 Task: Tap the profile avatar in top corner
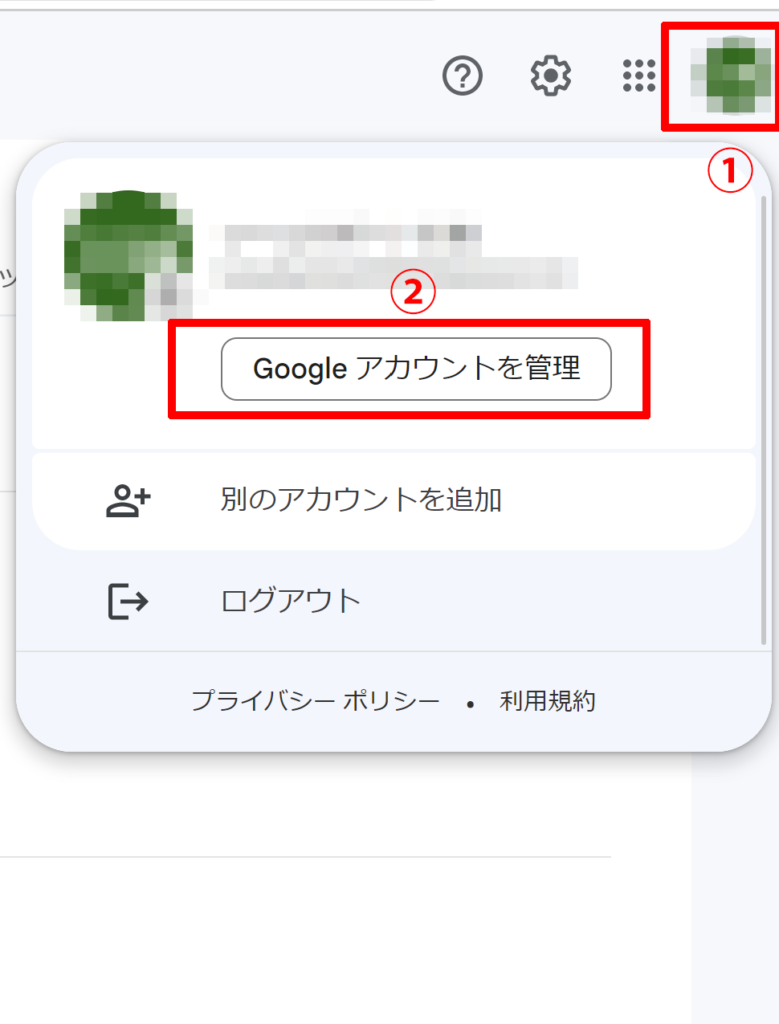click(730, 74)
